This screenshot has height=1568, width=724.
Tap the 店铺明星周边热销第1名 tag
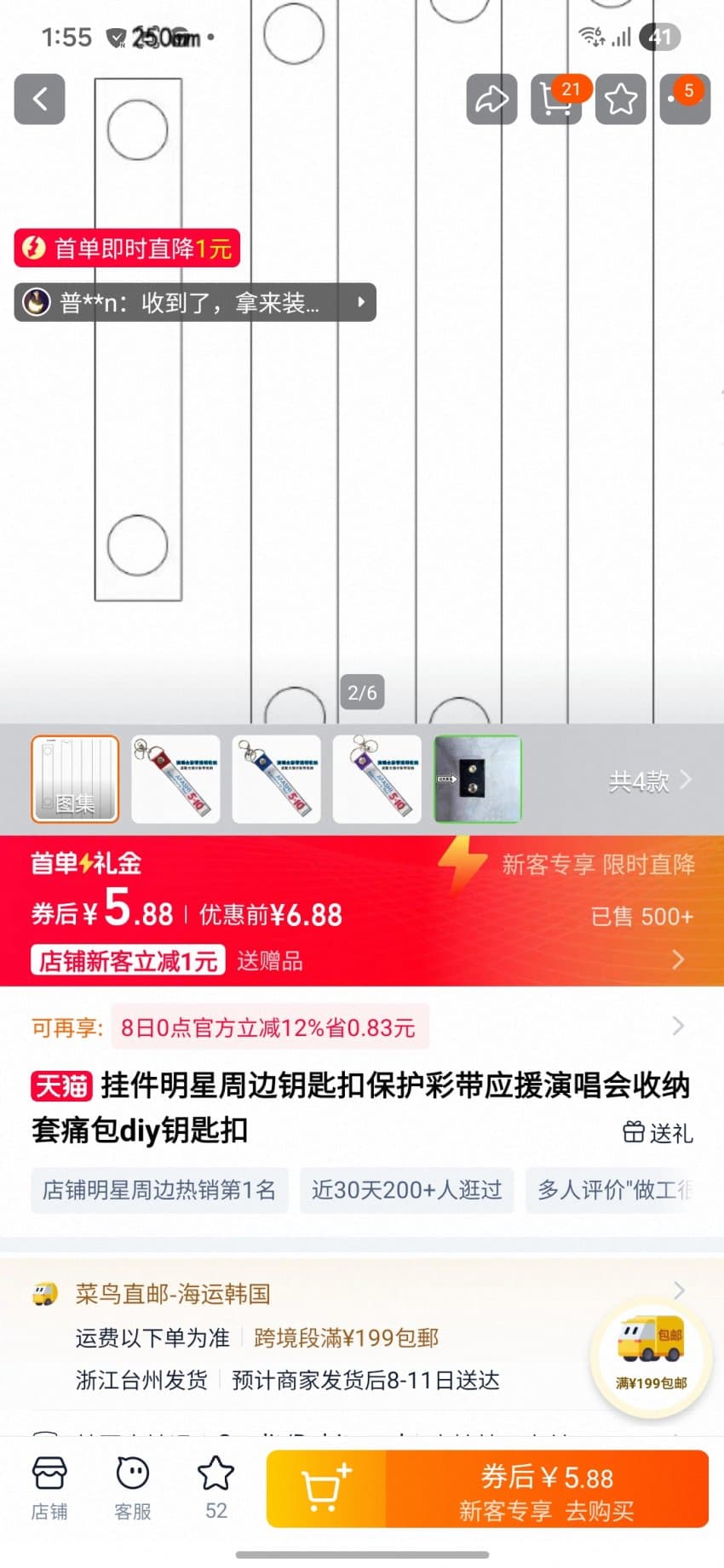[x=159, y=1190]
